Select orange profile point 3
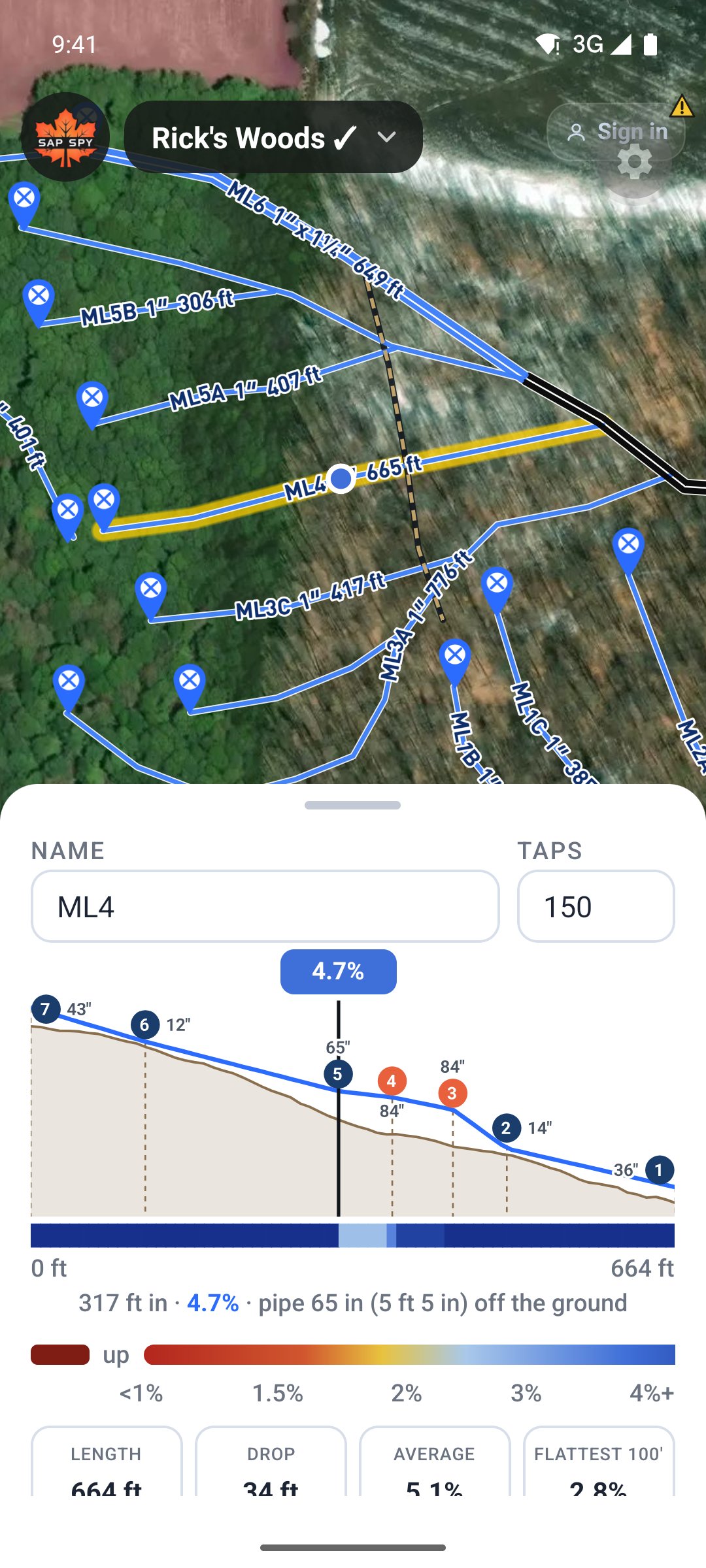This screenshot has height=1568, width=706. pos(452,1093)
